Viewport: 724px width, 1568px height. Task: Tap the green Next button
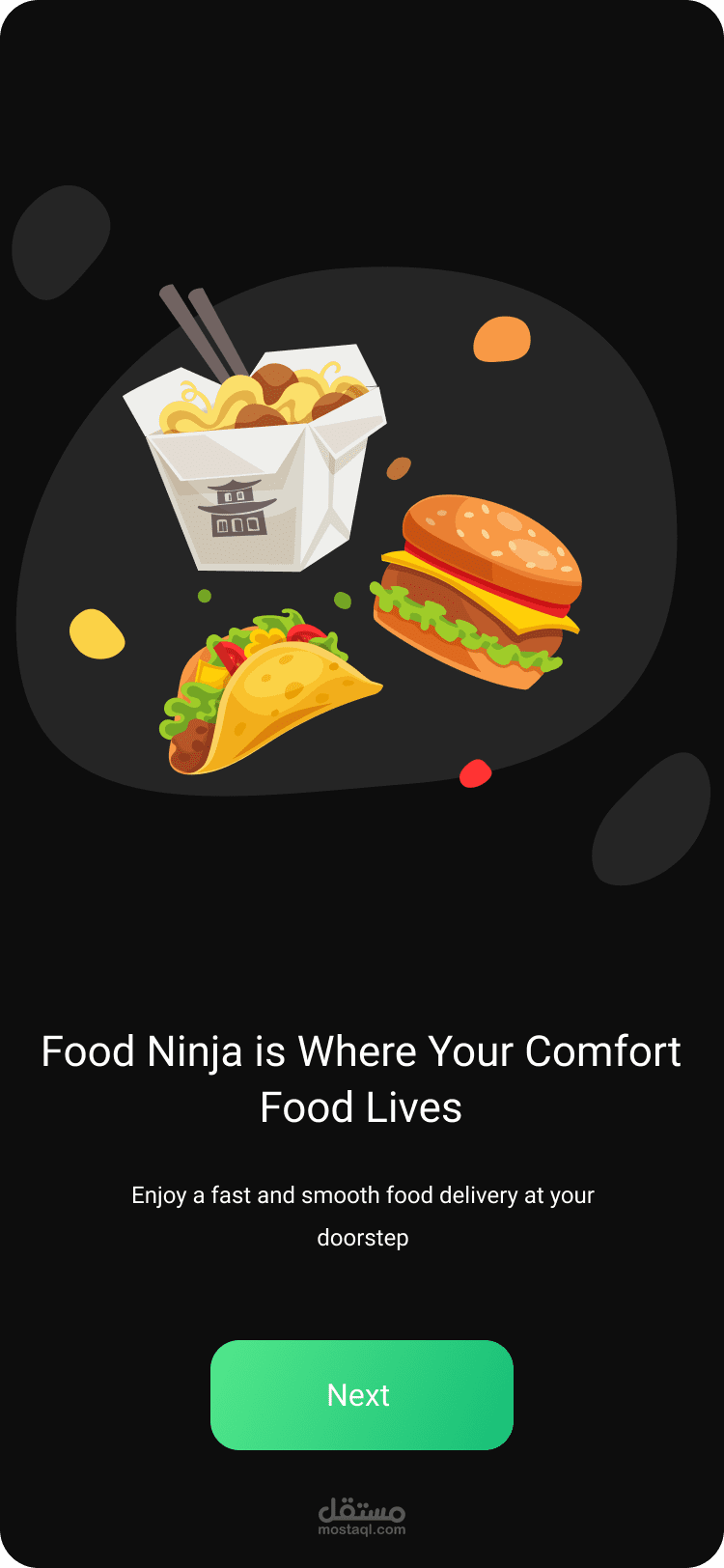(x=361, y=1394)
